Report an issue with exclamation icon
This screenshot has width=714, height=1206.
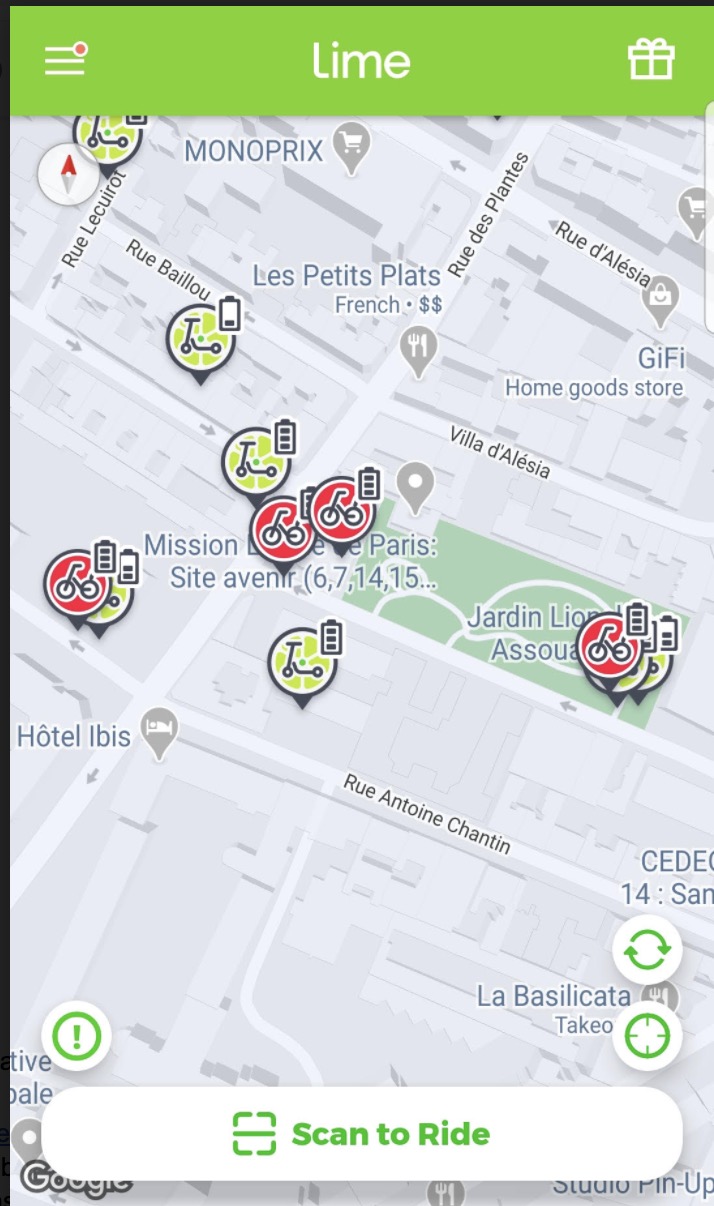point(77,1036)
